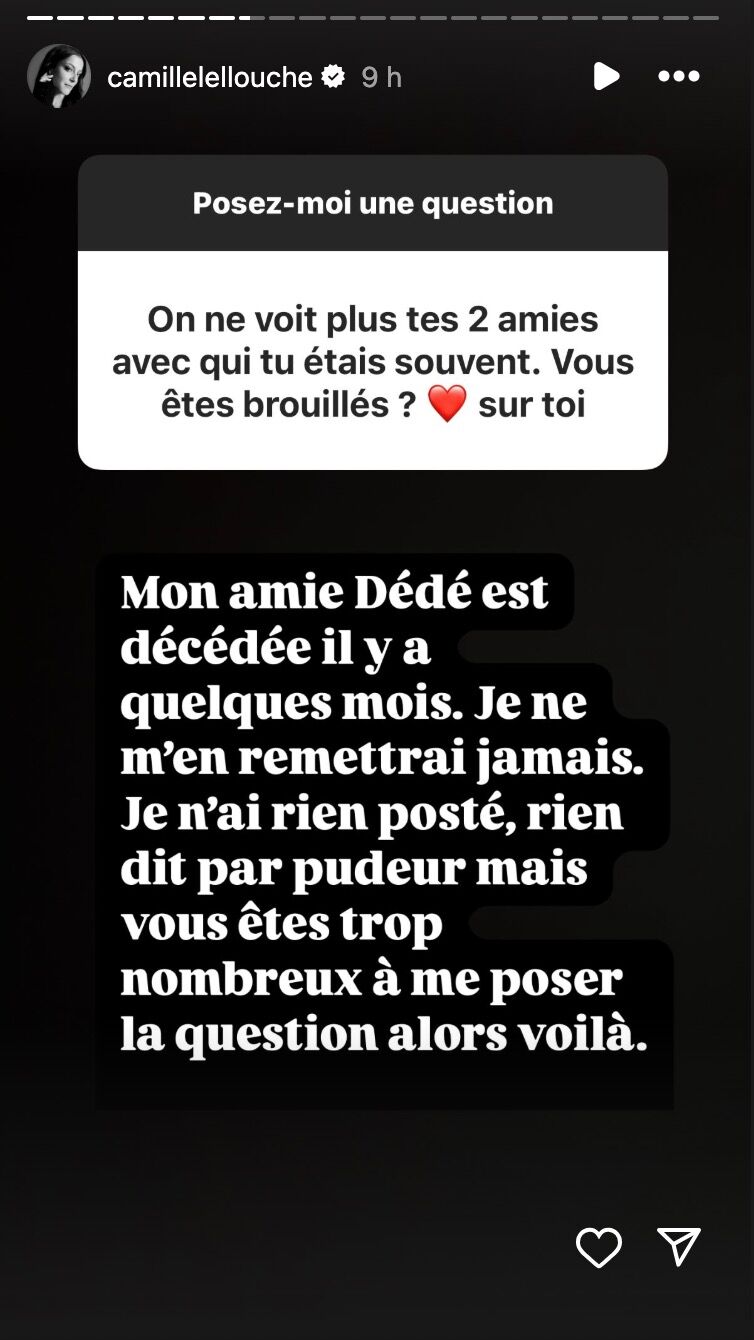Open camillelellouche's profile picture
The width and height of the screenshot is (754, 1340).
pos(59,76)
